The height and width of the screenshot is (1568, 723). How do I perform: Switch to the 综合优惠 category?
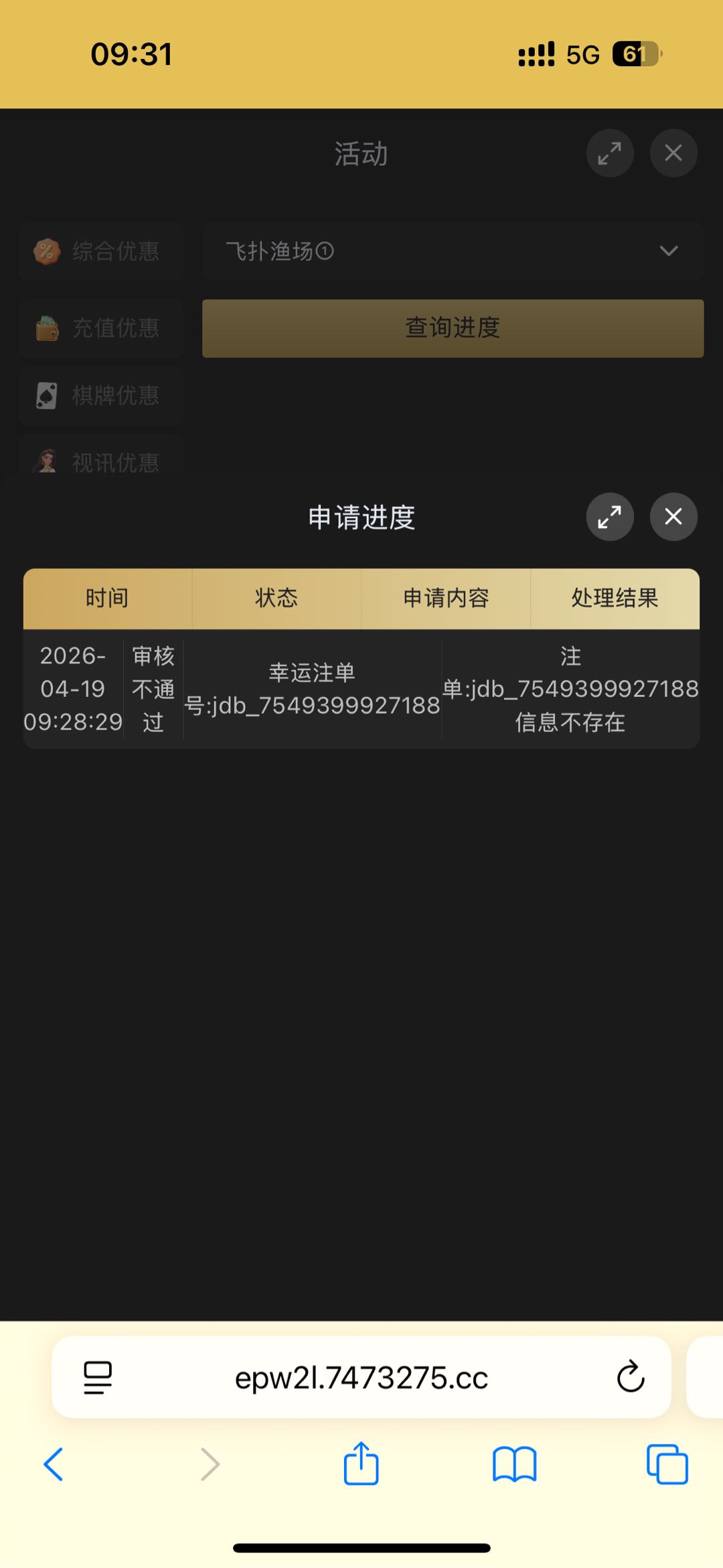(x=101, y=252)
